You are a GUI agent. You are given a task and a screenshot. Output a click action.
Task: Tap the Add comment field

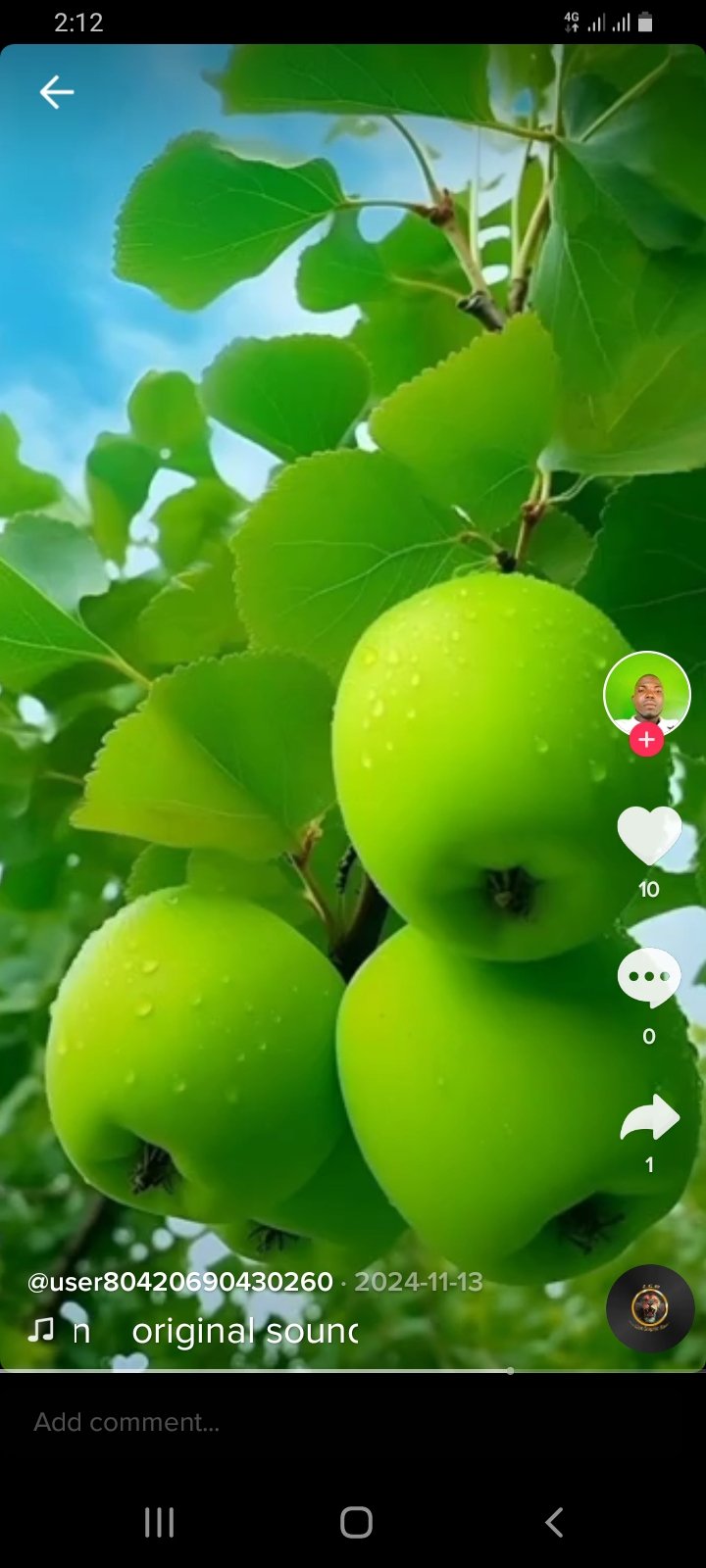pyautogui.click(x=353, y=1422)
